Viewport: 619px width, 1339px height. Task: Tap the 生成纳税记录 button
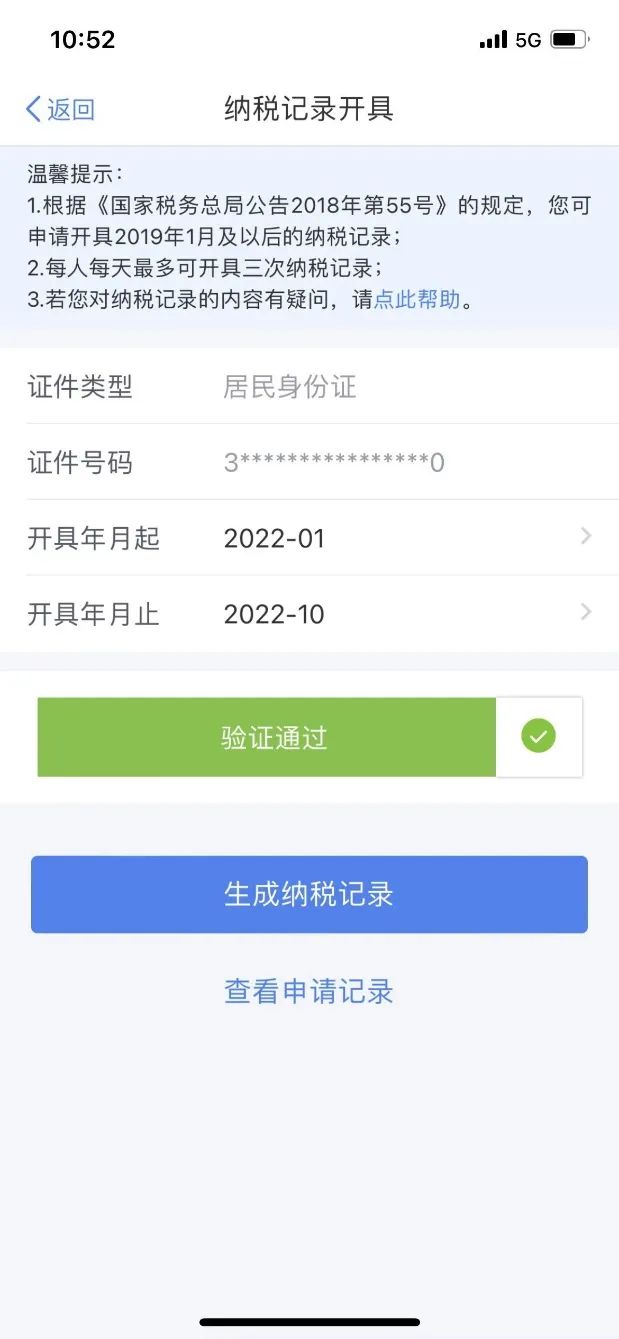pyautogui.click(x=309, y=894)
